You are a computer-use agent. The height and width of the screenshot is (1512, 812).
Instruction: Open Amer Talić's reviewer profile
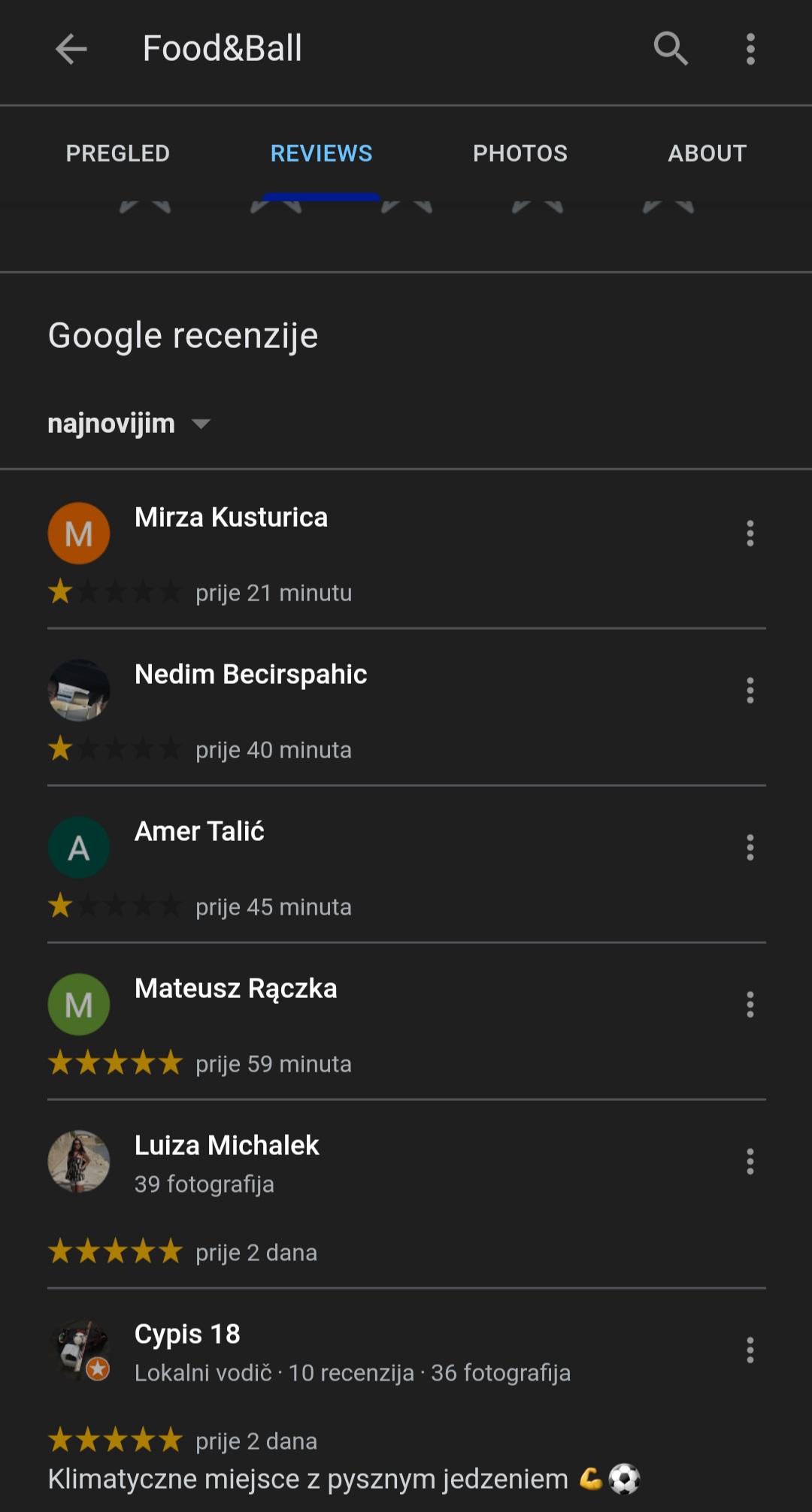click(x=199, y=832)
